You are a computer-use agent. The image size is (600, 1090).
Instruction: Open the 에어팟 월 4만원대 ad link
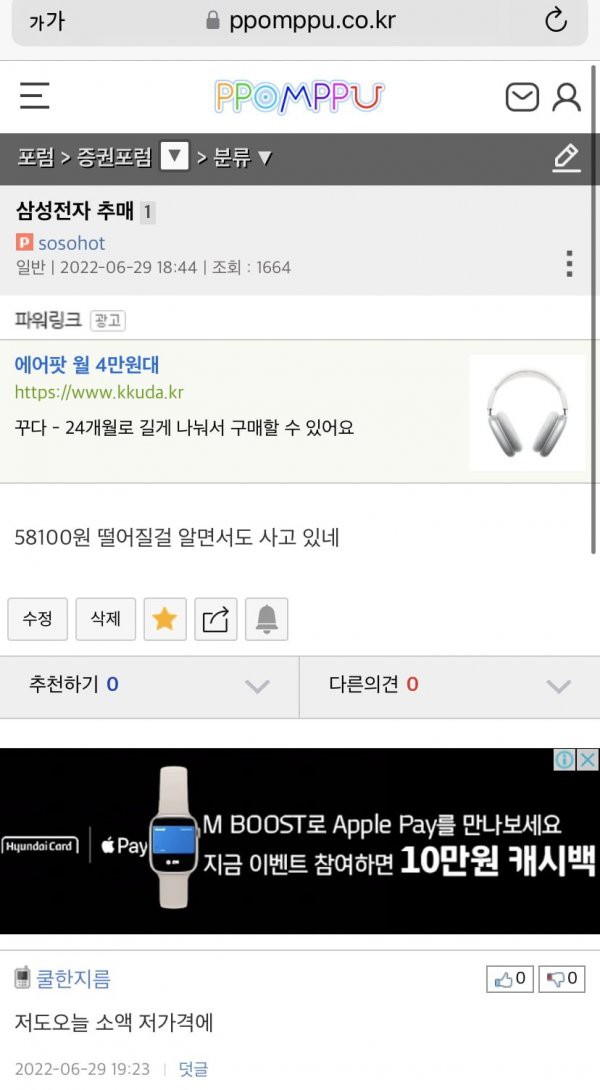click(87, 365)
